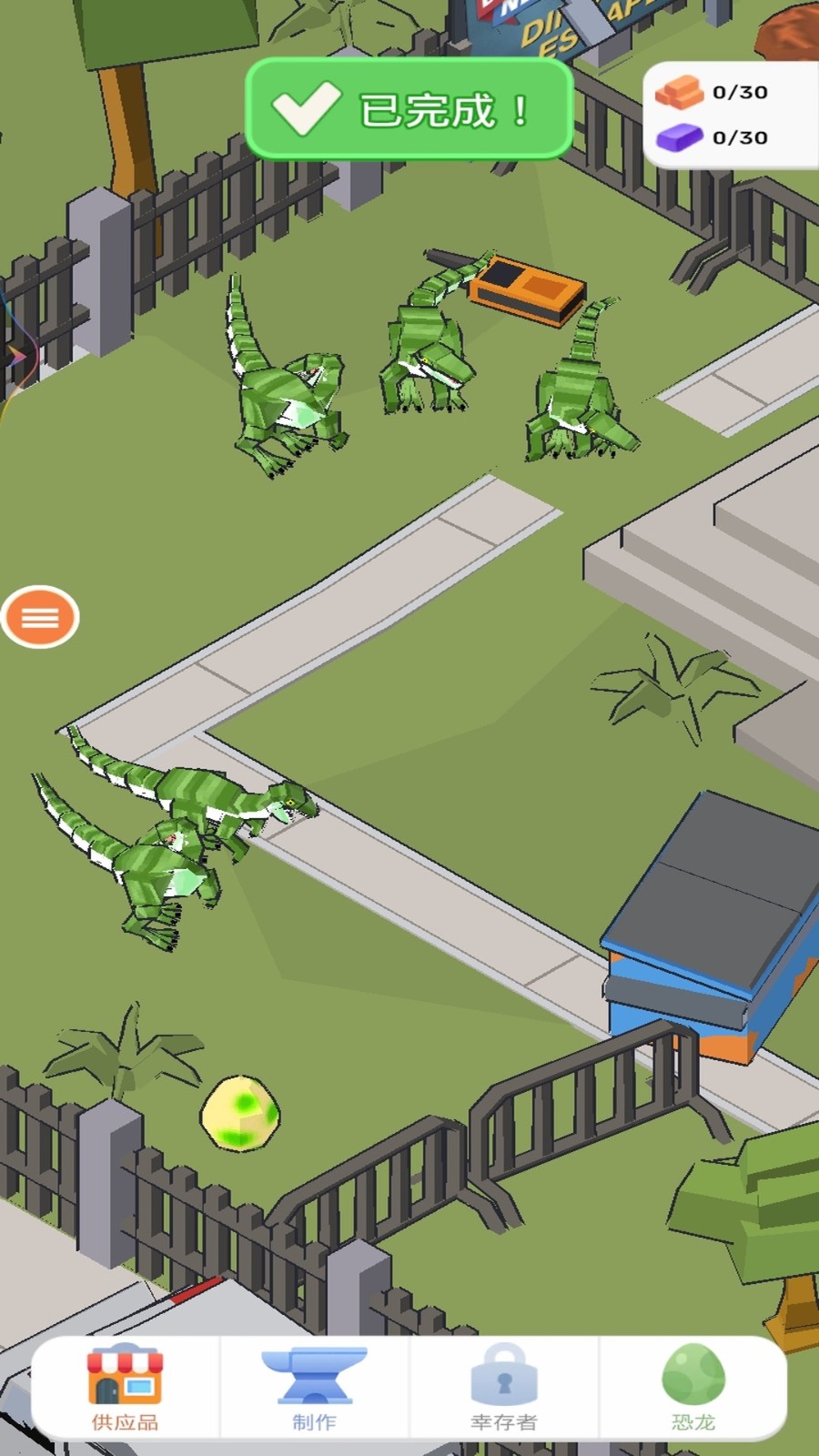Collect the spotted dinosaur egg
This screenshot has height=1456, width=819.
point(240,1114)
